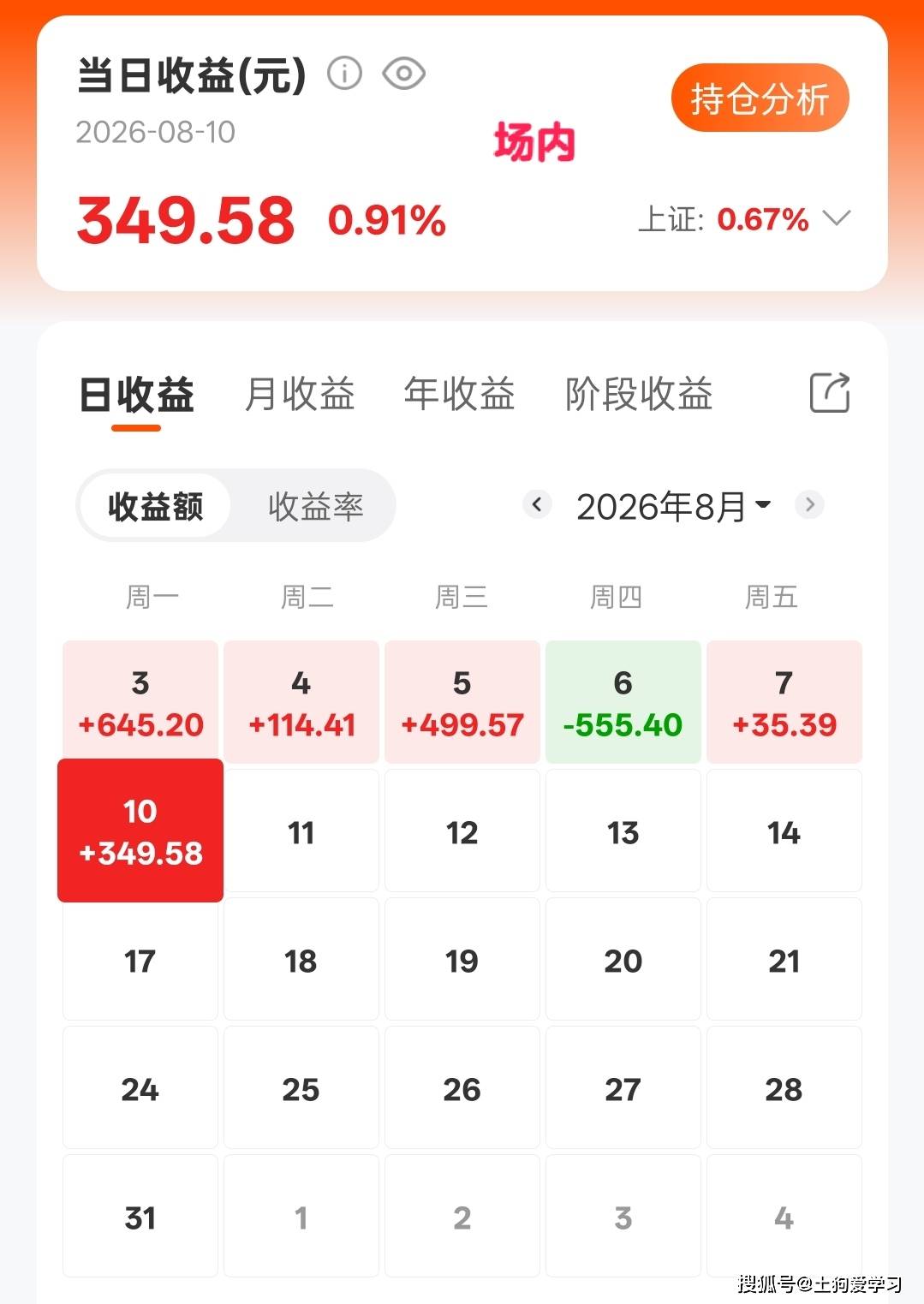The width and height of the screenshot is (924, 1304).
Task: Open 持仓分析 button
Action: point(760,98)
